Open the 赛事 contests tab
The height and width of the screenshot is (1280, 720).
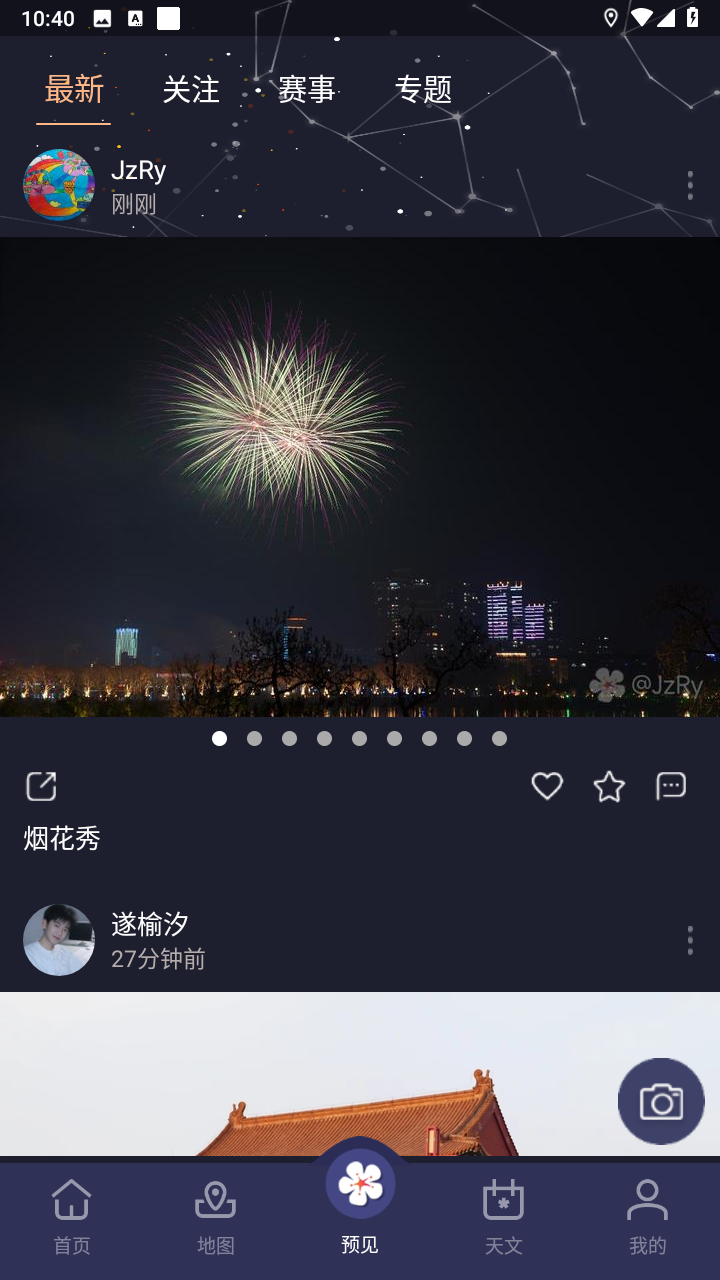coord(308,90)
